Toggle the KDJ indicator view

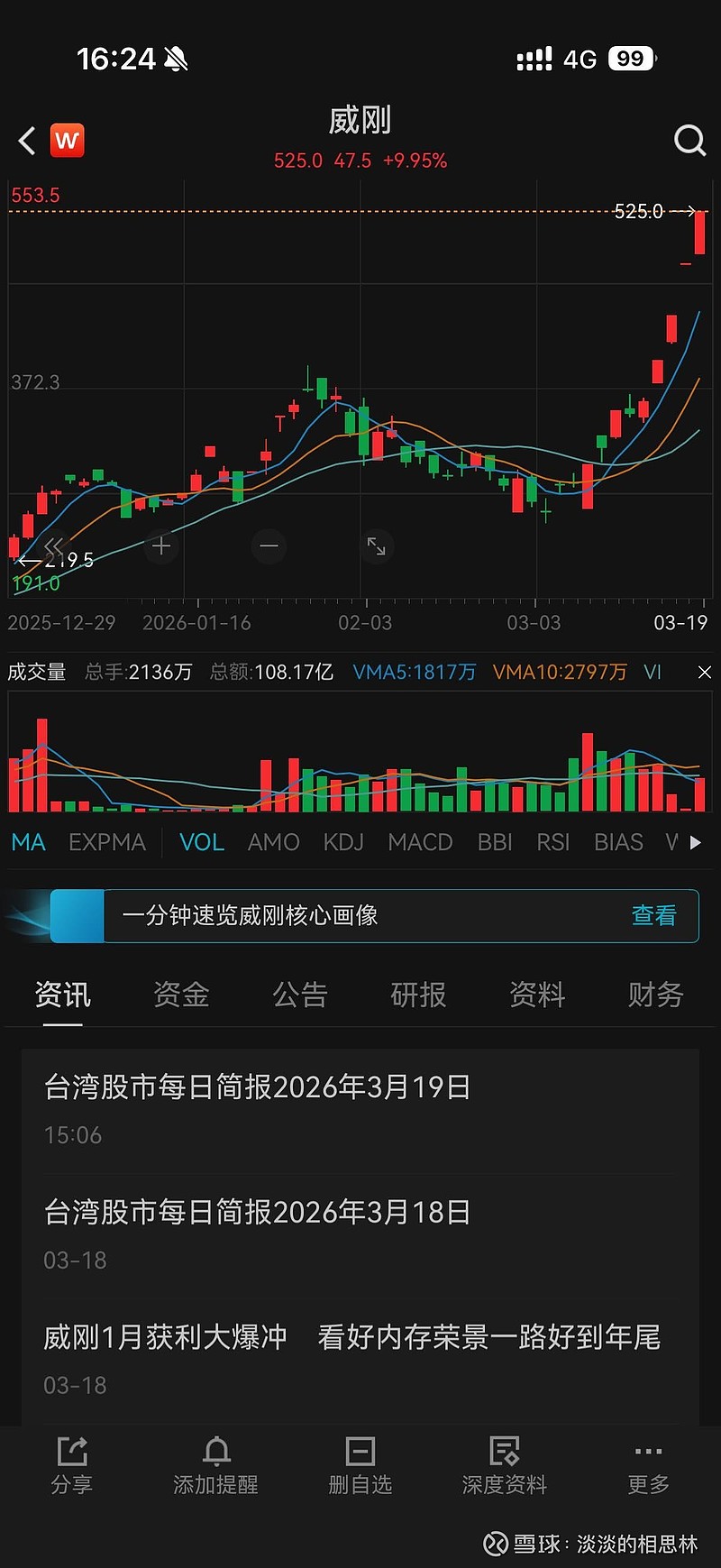coord(342,842)
